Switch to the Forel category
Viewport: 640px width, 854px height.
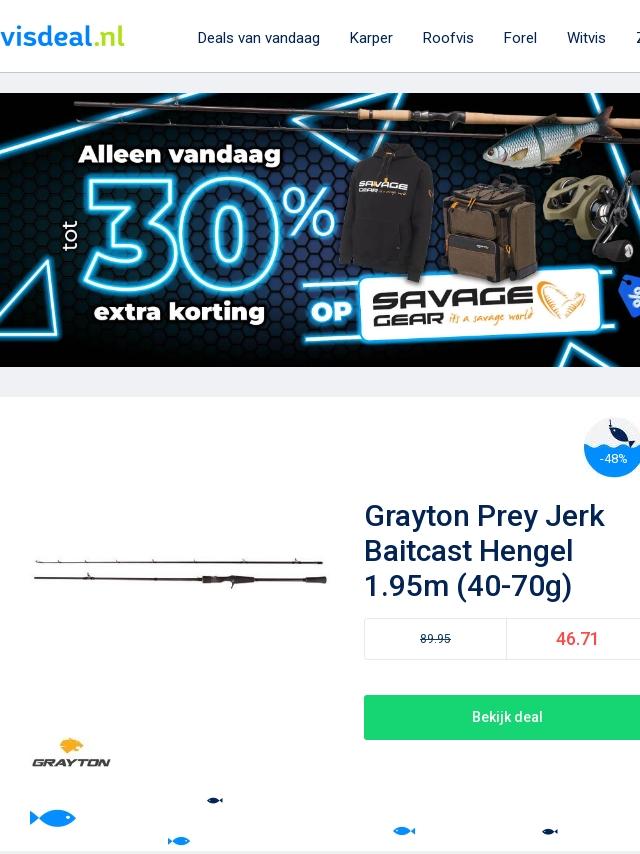(520, 38)
